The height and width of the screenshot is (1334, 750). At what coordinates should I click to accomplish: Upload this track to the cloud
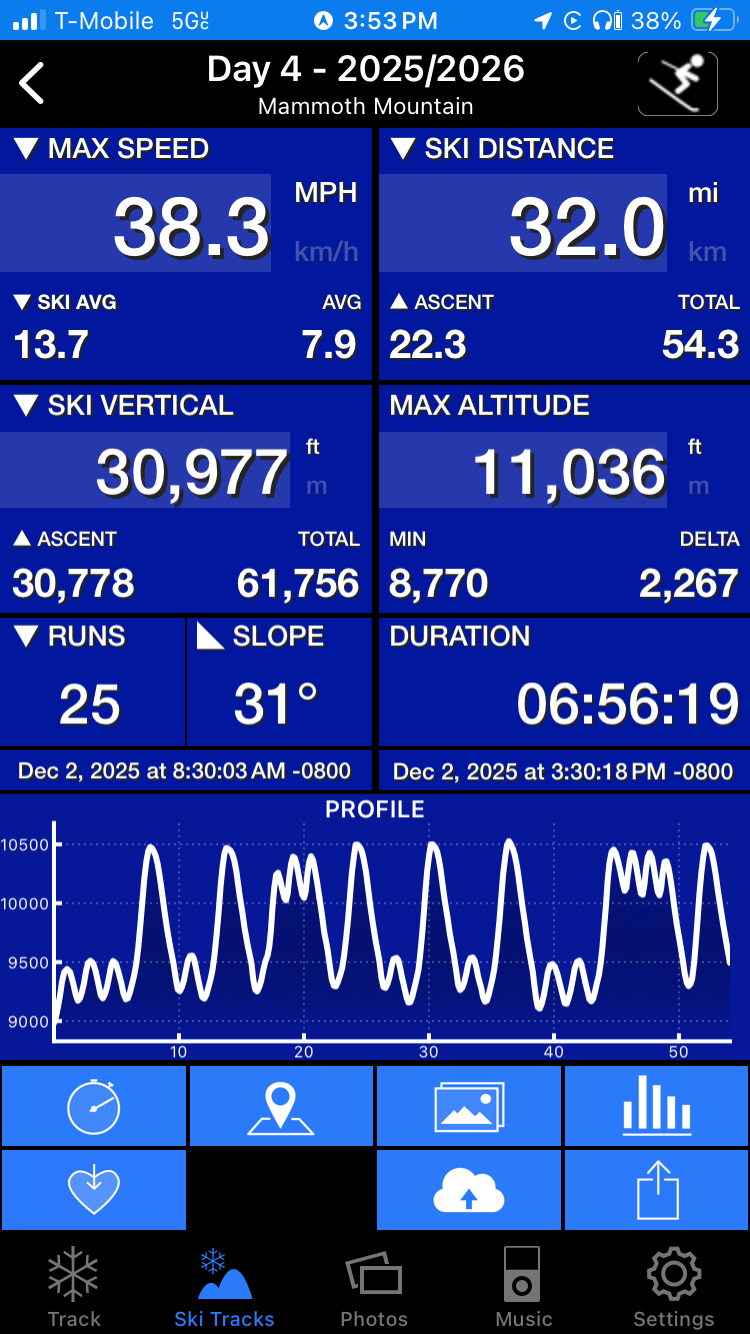(x=469, y=1190)
